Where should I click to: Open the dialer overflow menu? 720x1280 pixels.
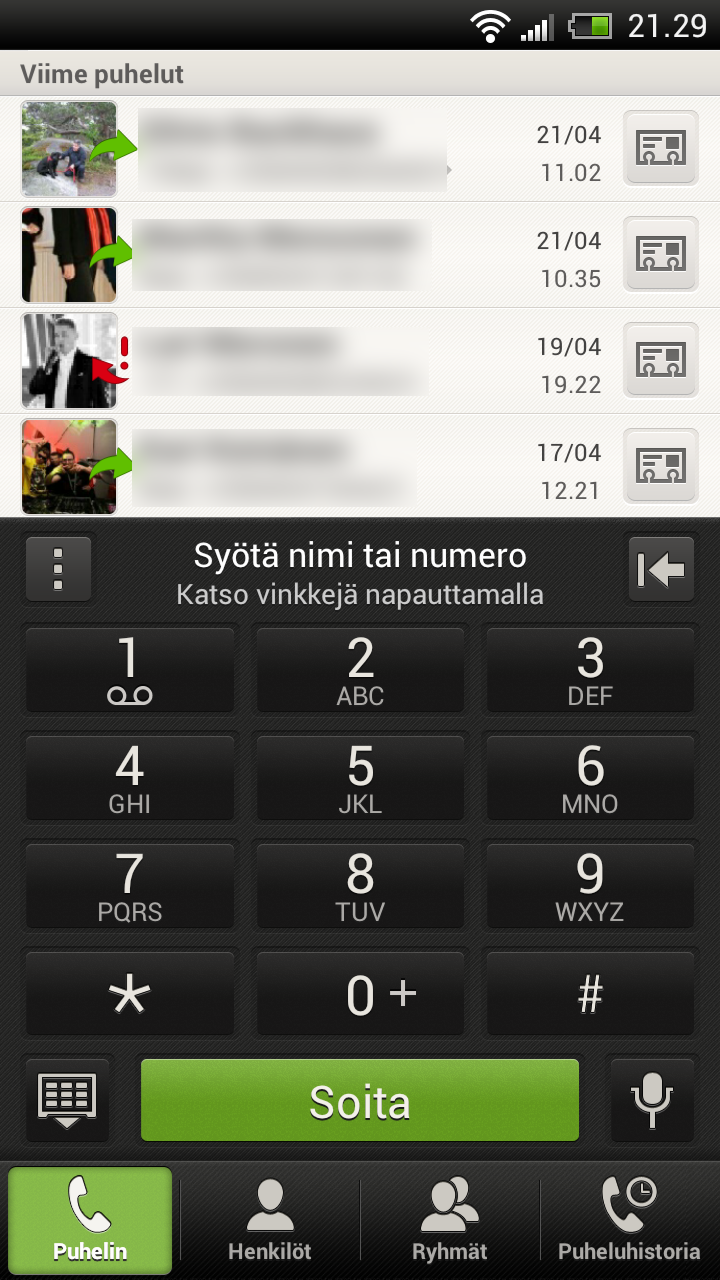tap(58, 569)
